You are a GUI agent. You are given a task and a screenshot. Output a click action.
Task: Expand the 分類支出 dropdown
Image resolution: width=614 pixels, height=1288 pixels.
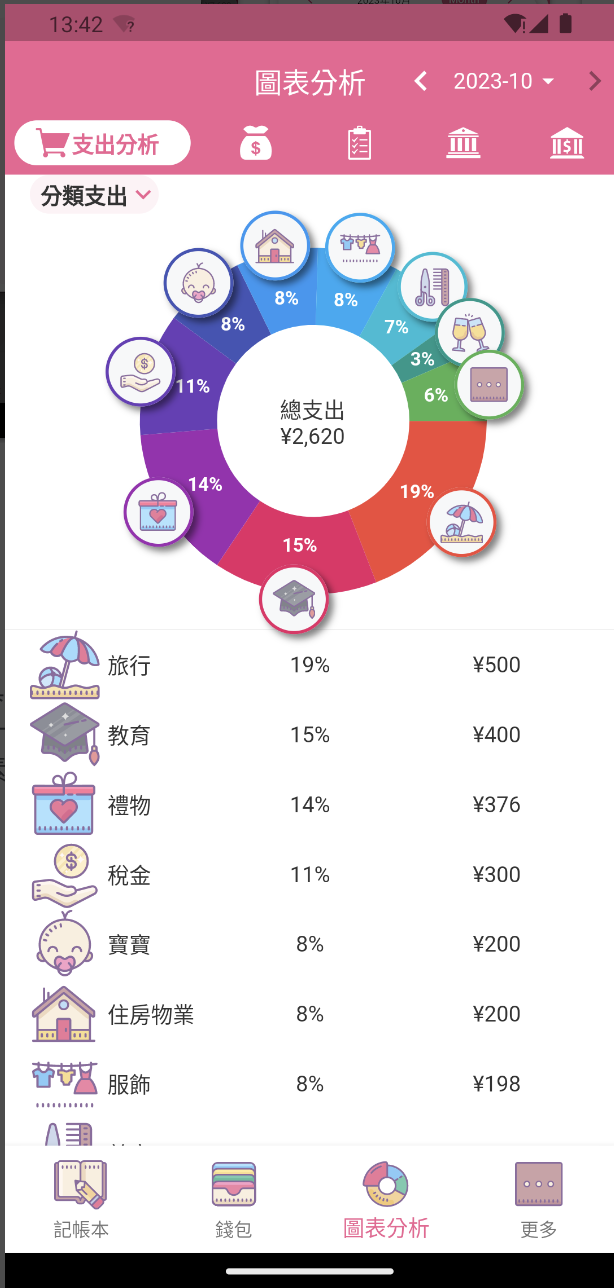pyautogui.click(x=95, y=196)
